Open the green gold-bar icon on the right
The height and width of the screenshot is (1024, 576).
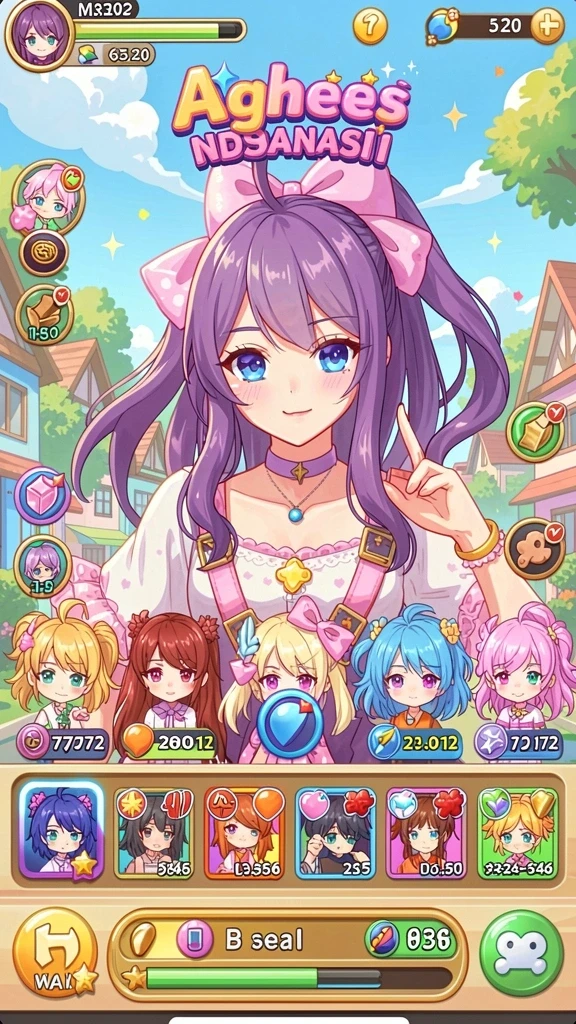536,432
